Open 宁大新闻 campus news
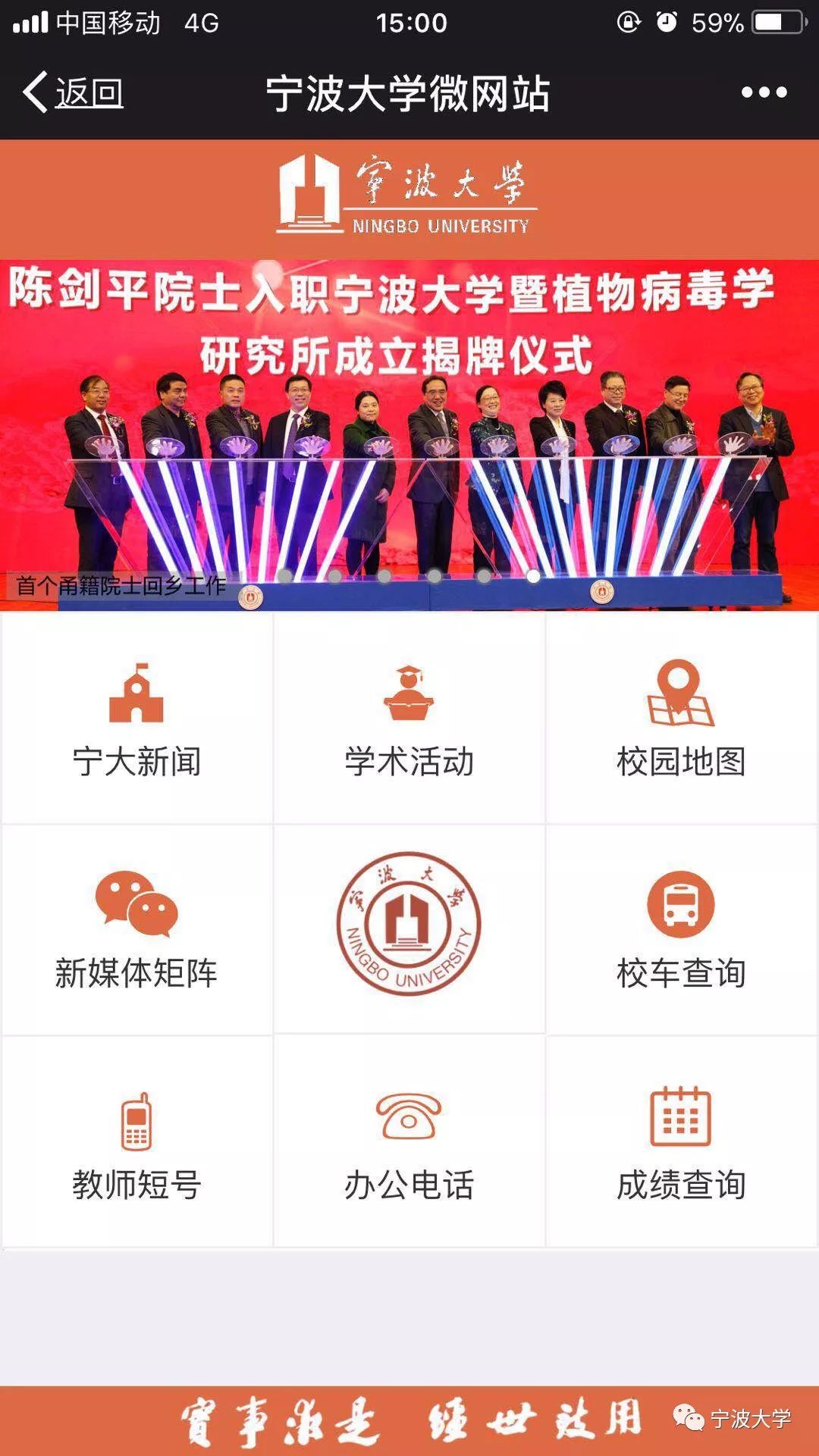This screenshot has height=1456, width=819. click(x=136, y=719)
